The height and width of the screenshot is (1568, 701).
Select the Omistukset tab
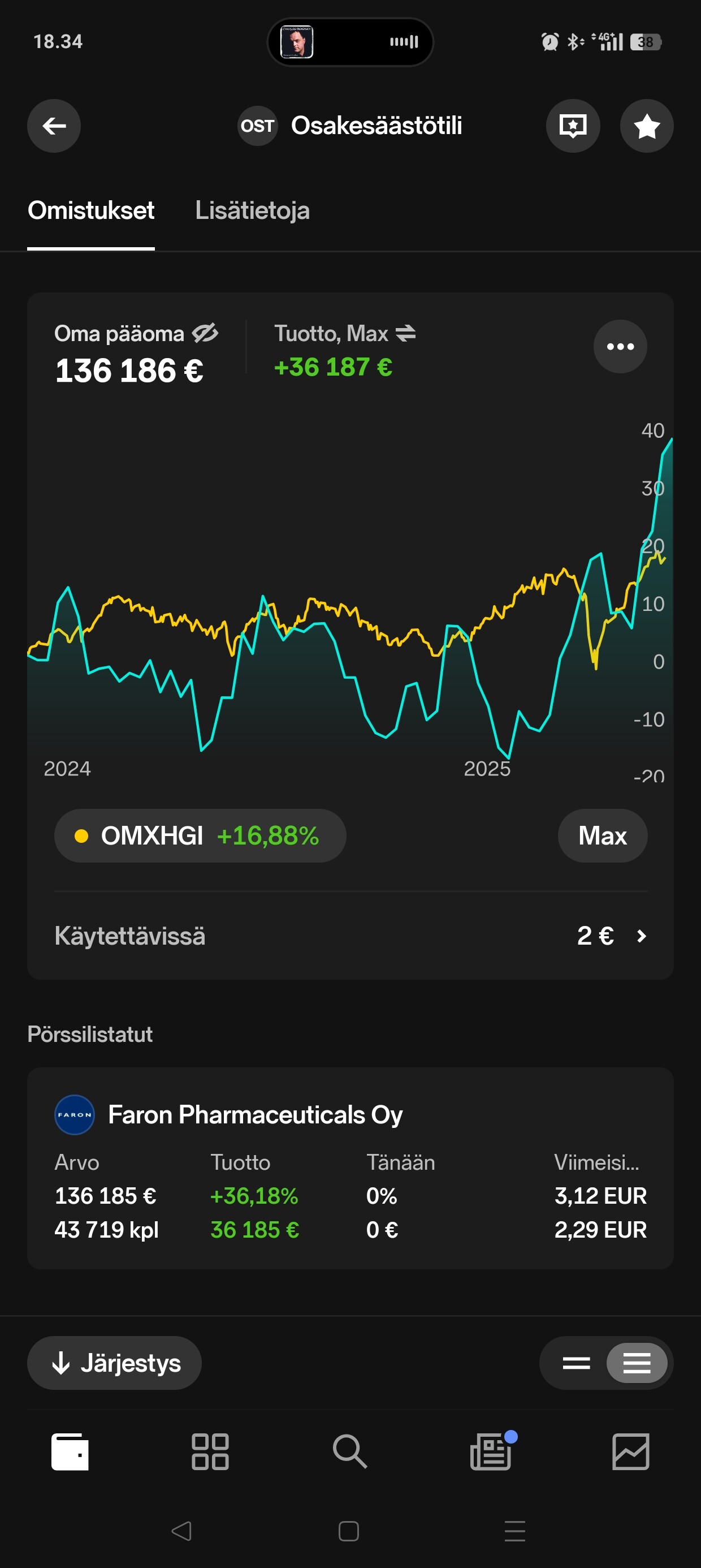(x=90, y=210)
